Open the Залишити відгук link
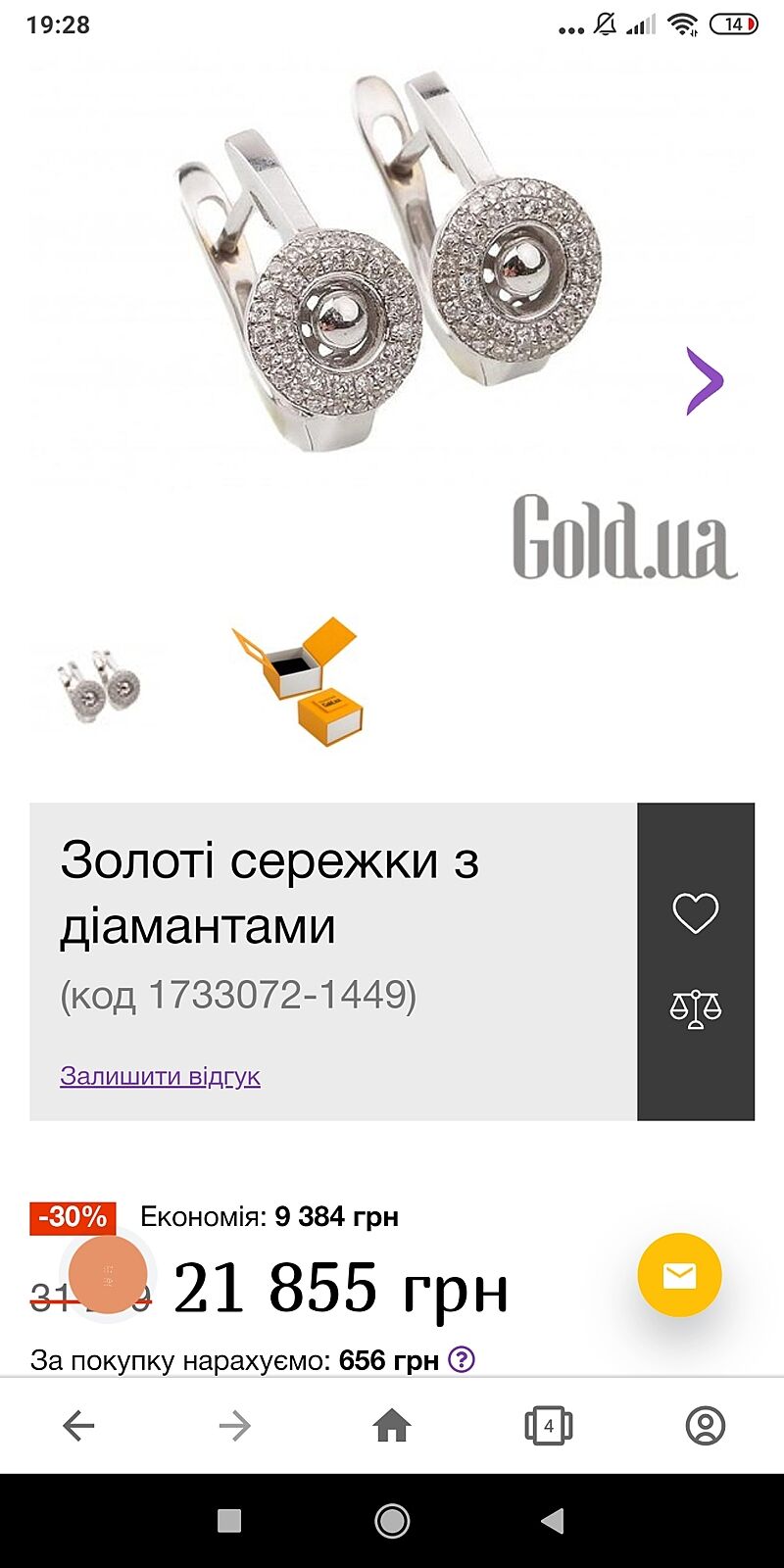 (160, 1076)
